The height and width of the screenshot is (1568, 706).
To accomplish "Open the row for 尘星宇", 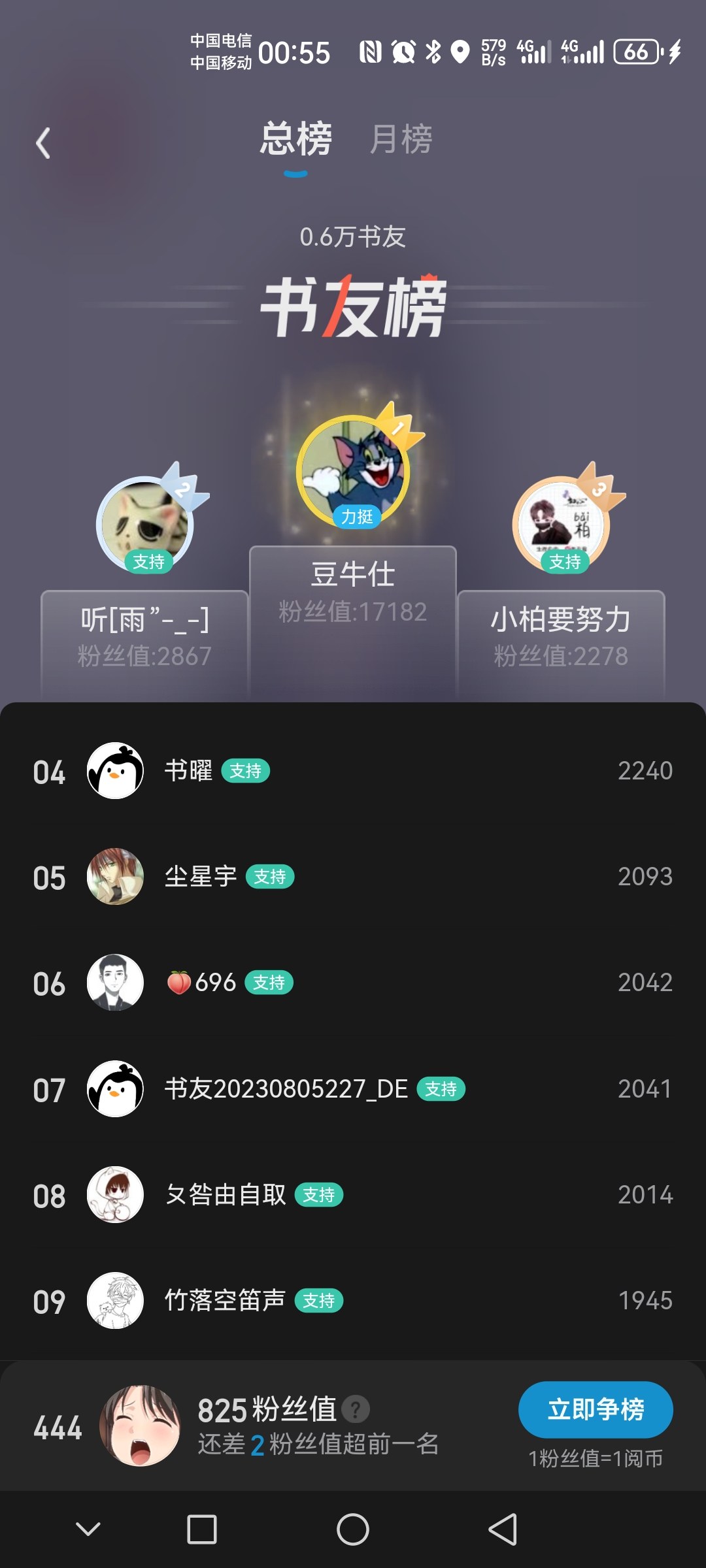I will coord(353,877).
